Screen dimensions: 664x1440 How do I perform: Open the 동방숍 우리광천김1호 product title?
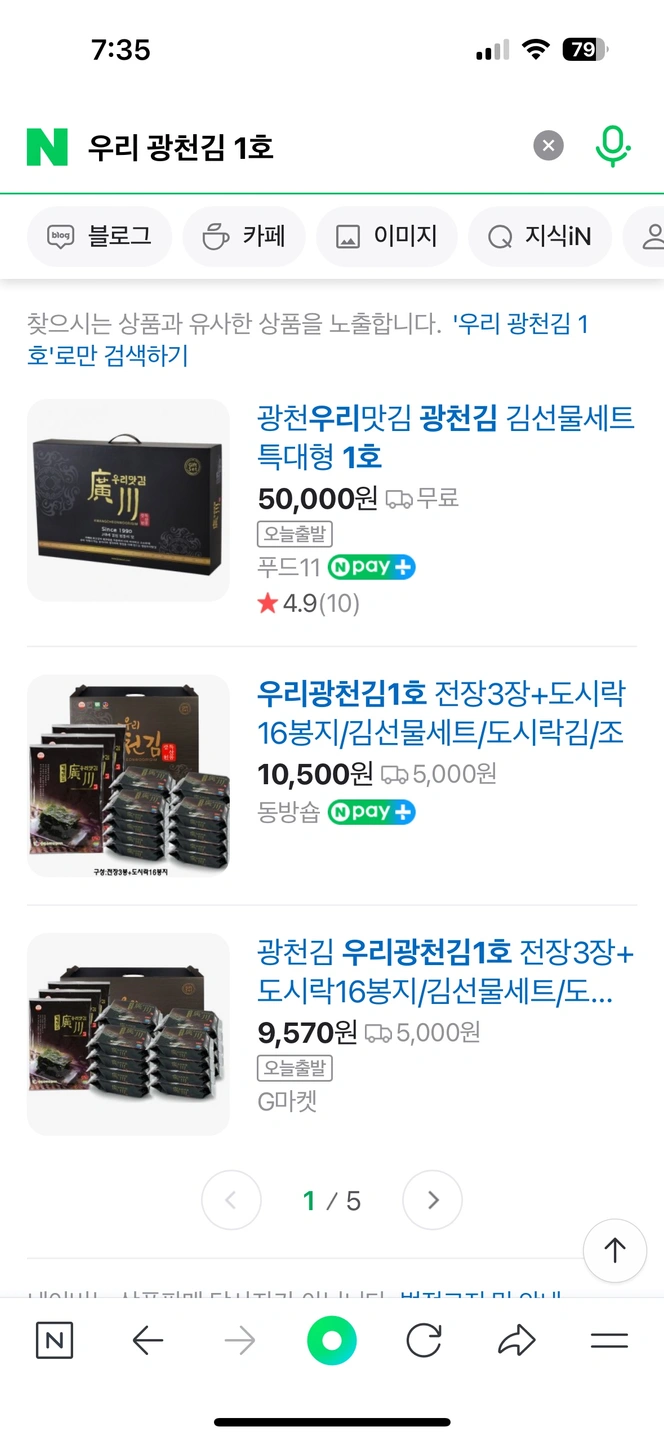tap(440, 712)
